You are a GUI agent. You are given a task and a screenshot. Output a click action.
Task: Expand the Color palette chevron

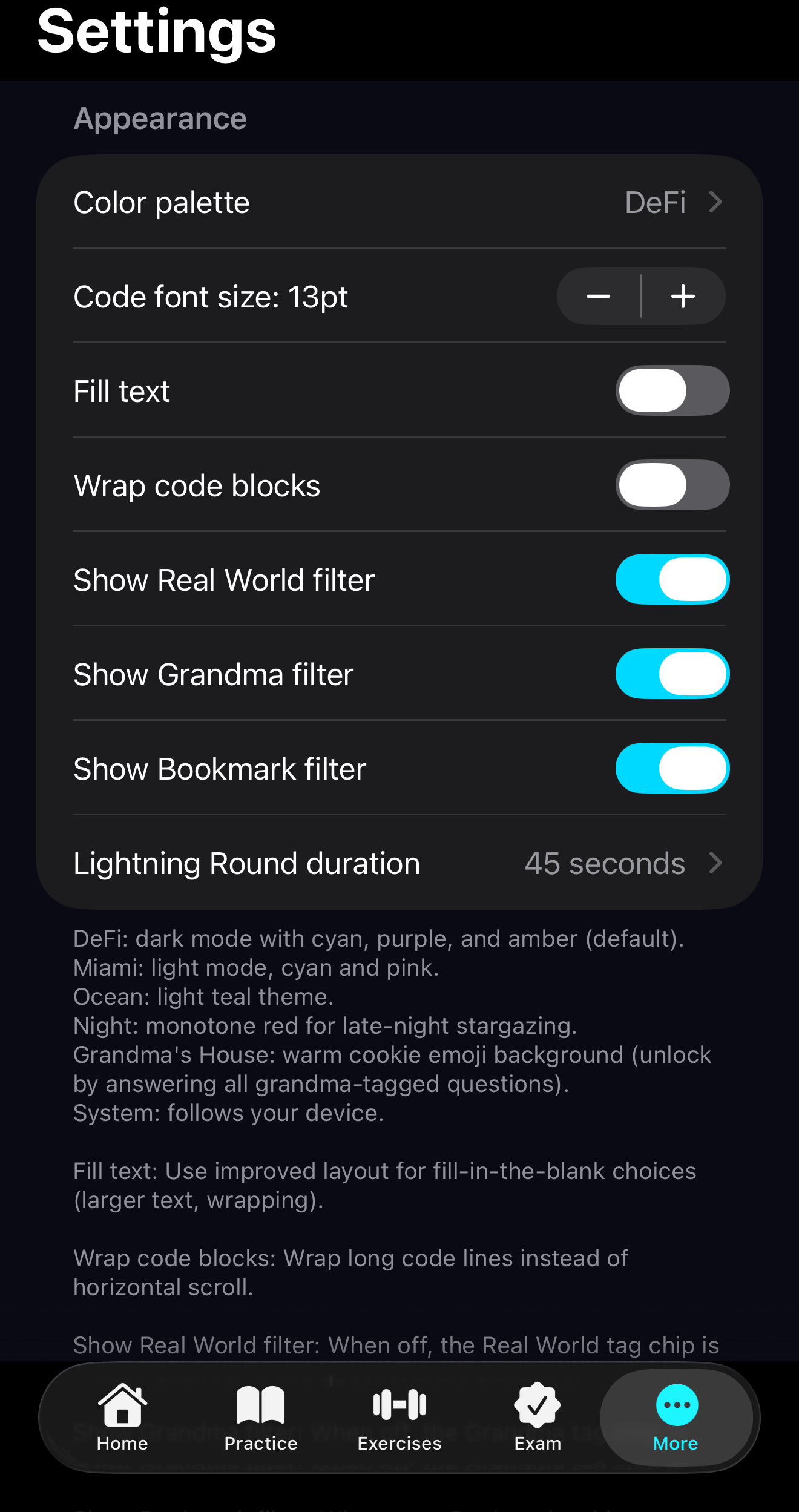click(x=716, y=202)
